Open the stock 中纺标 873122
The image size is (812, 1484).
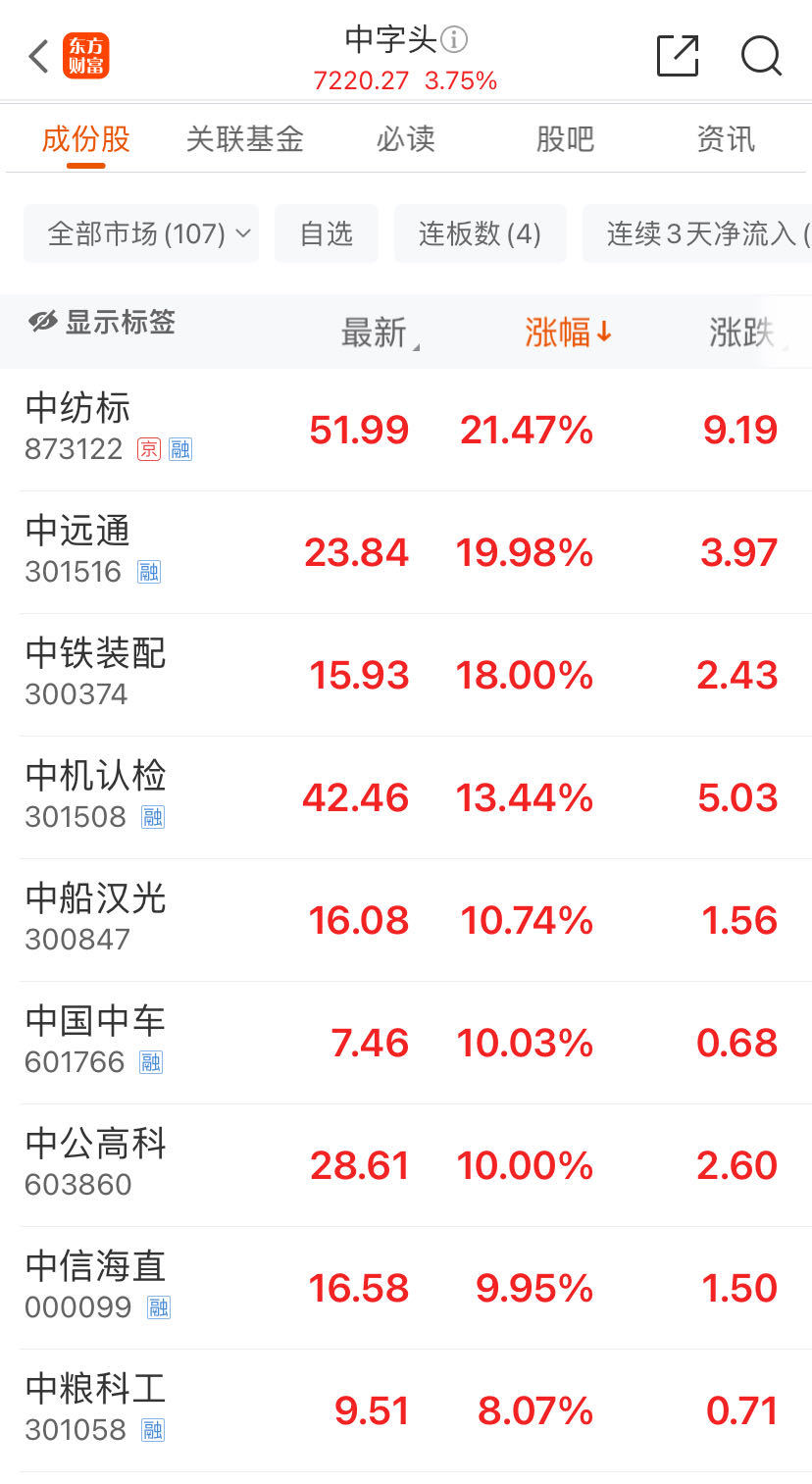(406, 430)
